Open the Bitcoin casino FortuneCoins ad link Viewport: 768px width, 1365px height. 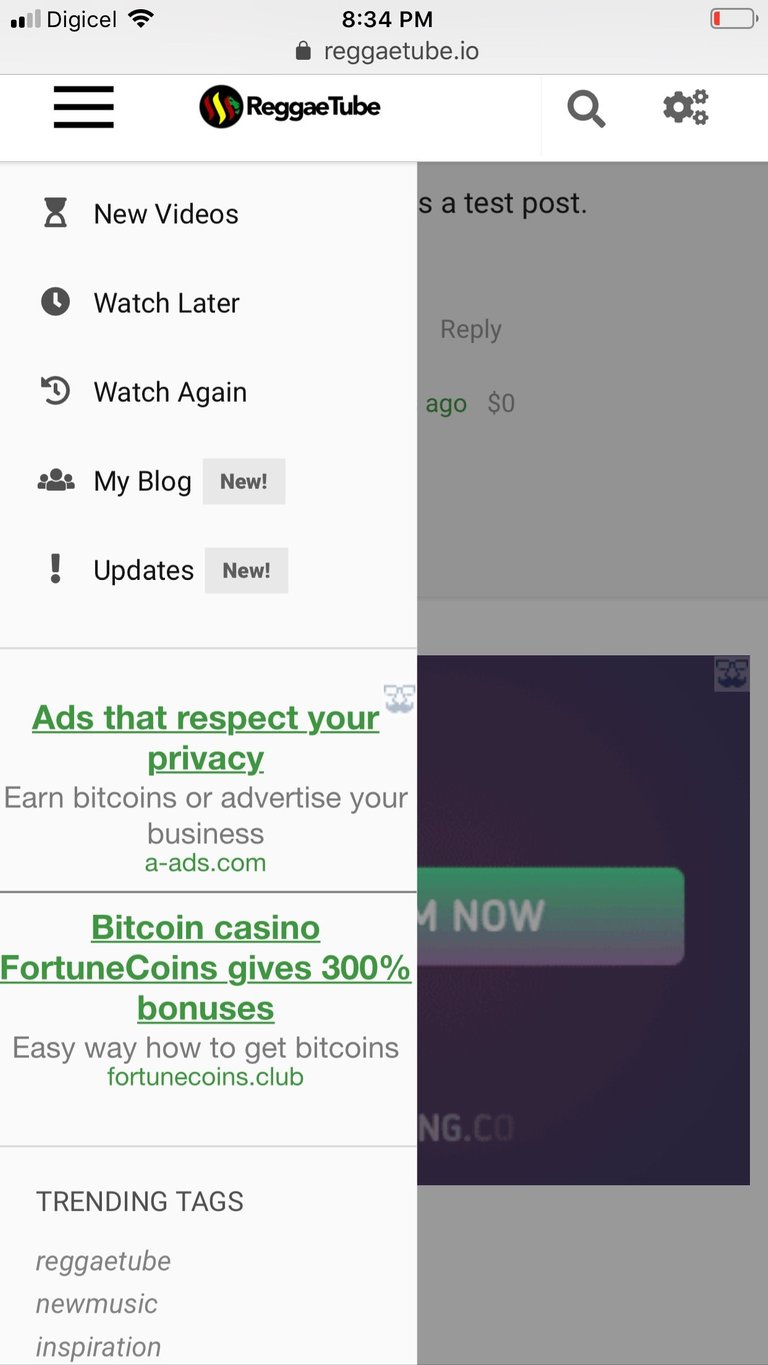click(206, 968)
